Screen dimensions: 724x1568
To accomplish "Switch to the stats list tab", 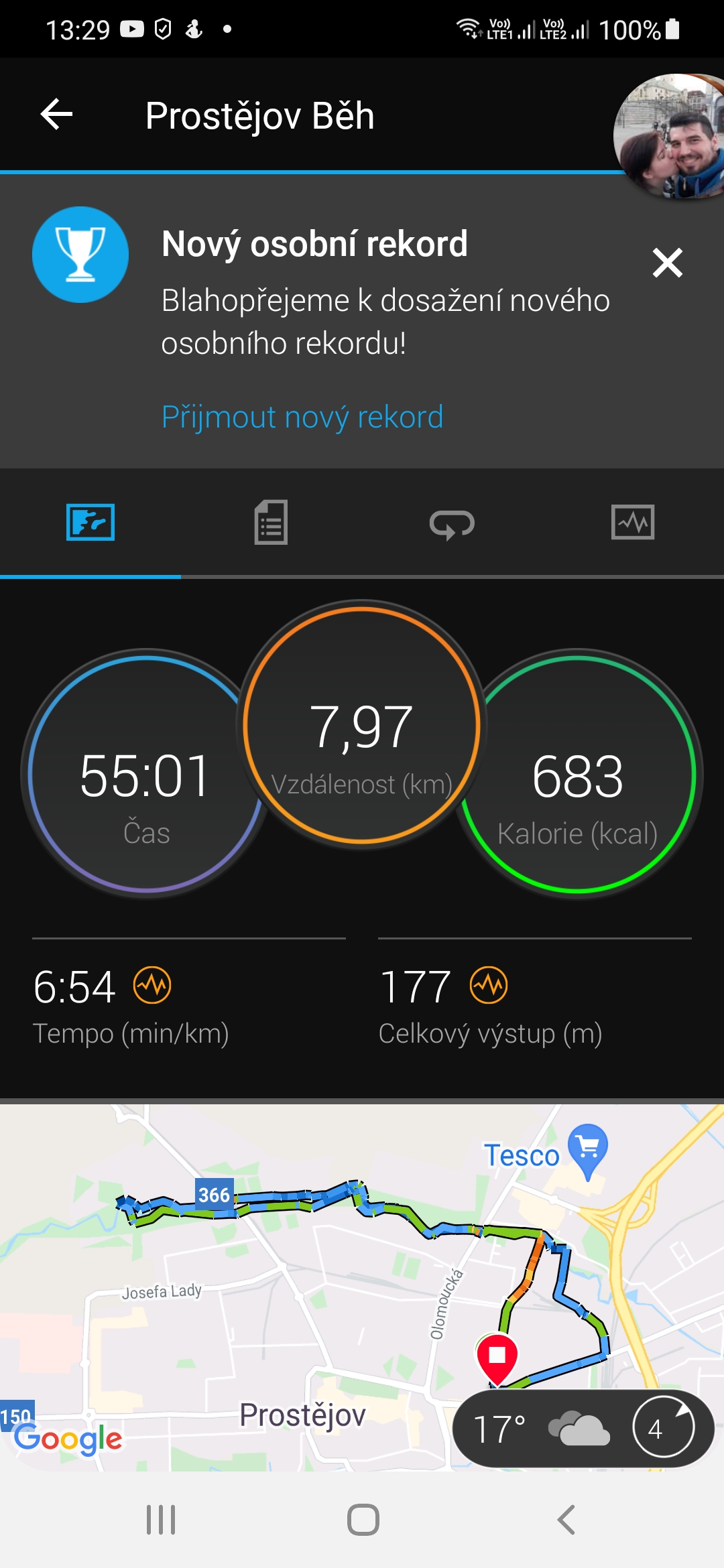I will pos(271,522).
